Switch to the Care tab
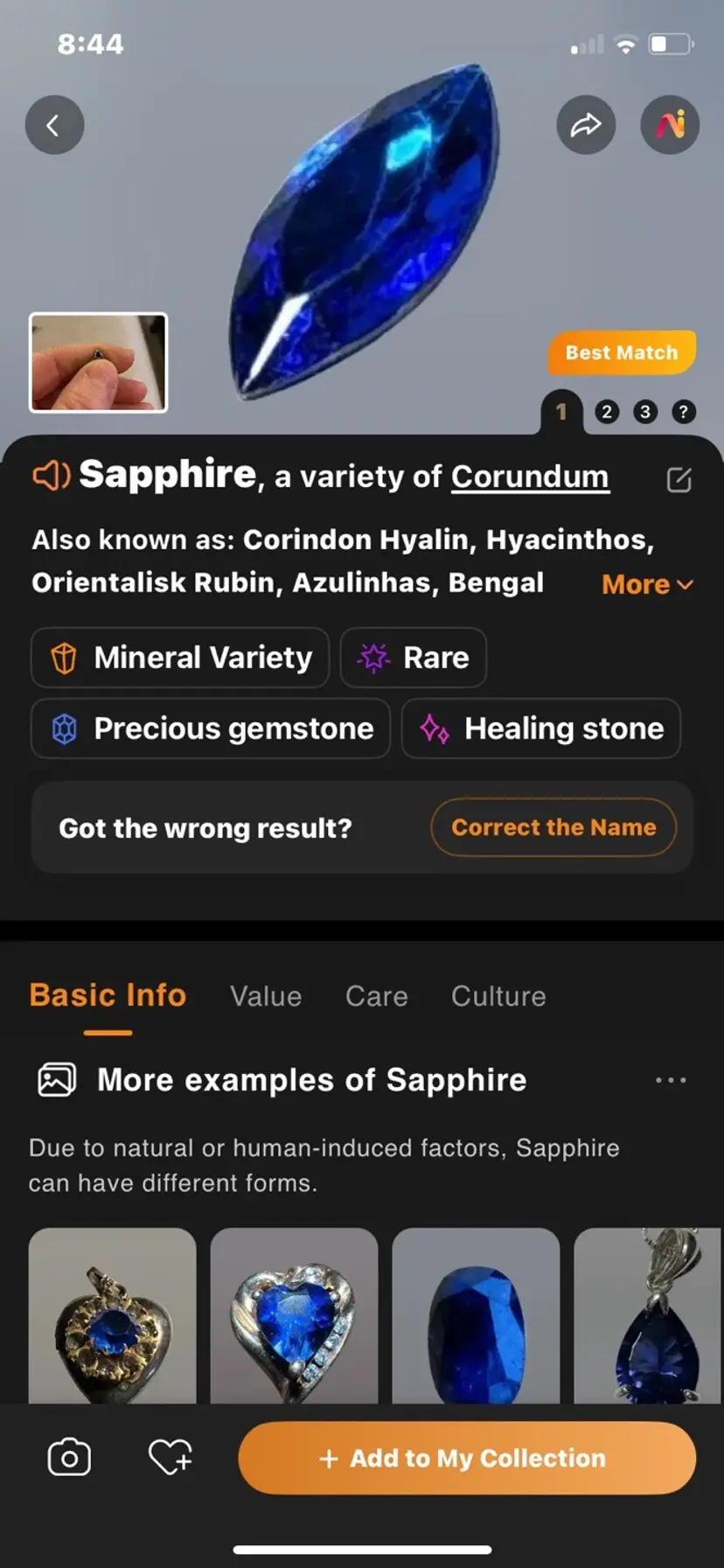The image size is (724, 1568). tap(377, 996)
